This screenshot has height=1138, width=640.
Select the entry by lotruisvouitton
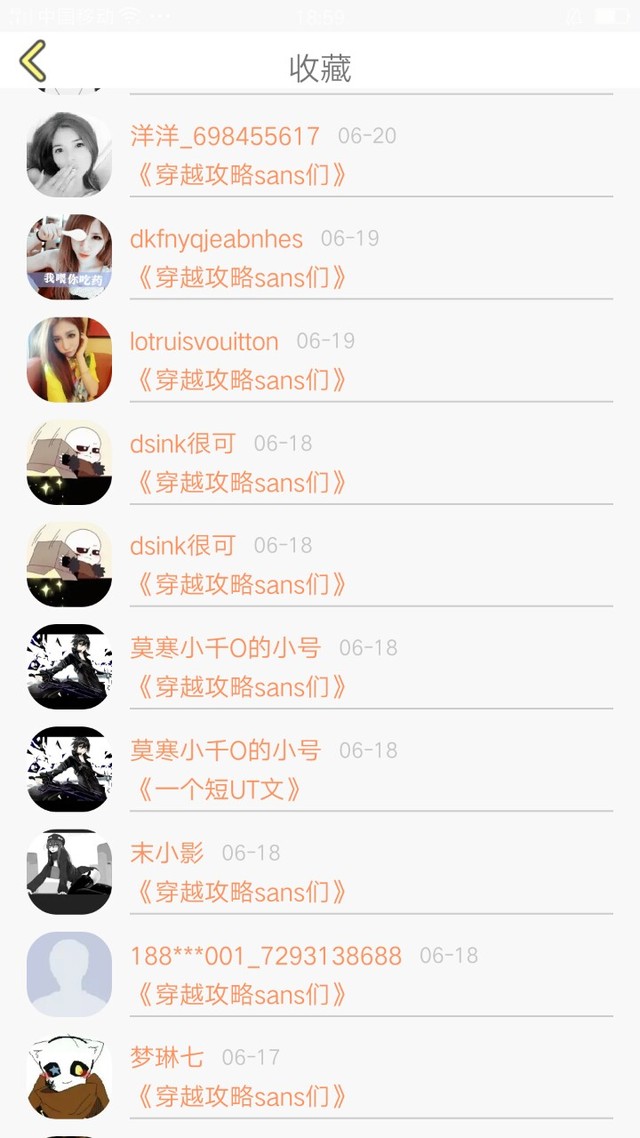coord(320,359)
